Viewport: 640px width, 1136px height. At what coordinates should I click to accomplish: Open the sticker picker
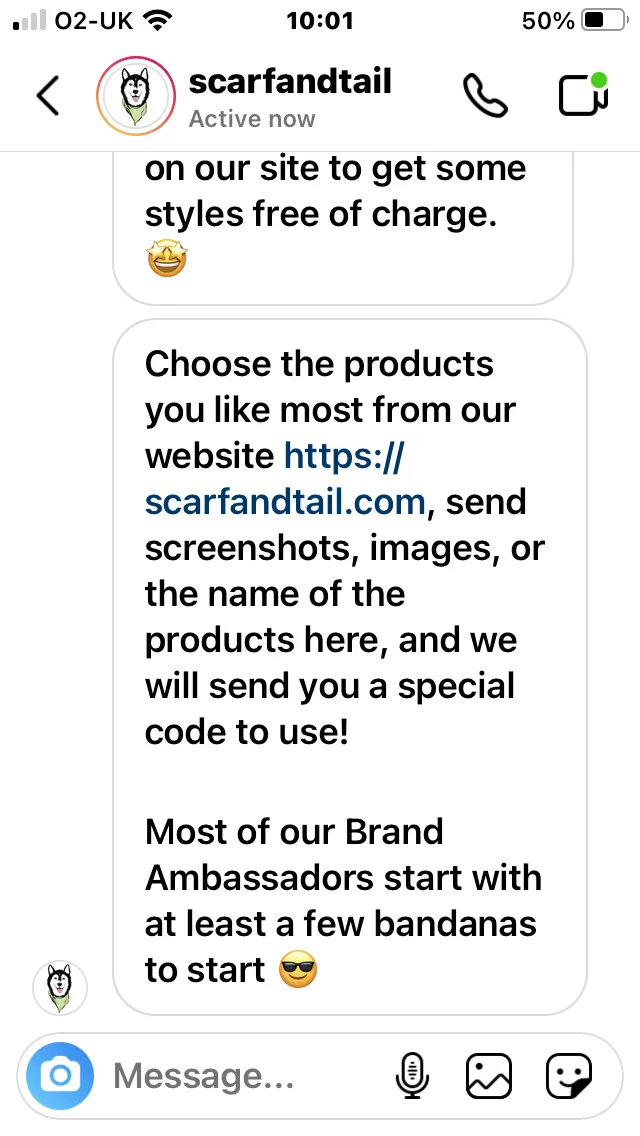pyautogui.click(x=569, y=1077)
